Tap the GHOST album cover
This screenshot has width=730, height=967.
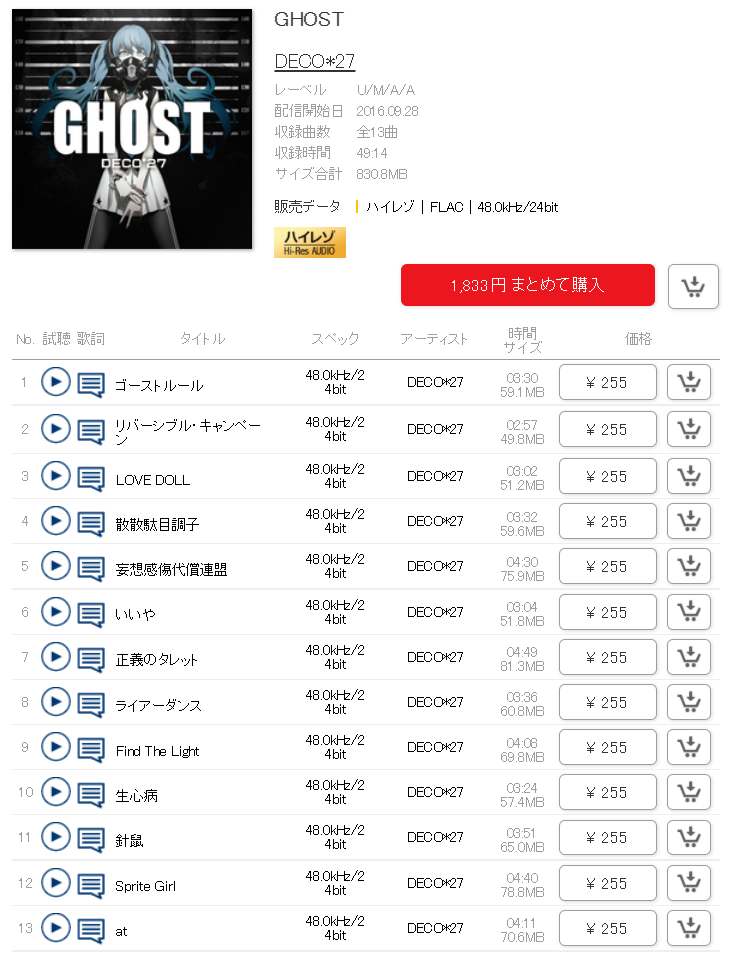(x=132, y=129)
